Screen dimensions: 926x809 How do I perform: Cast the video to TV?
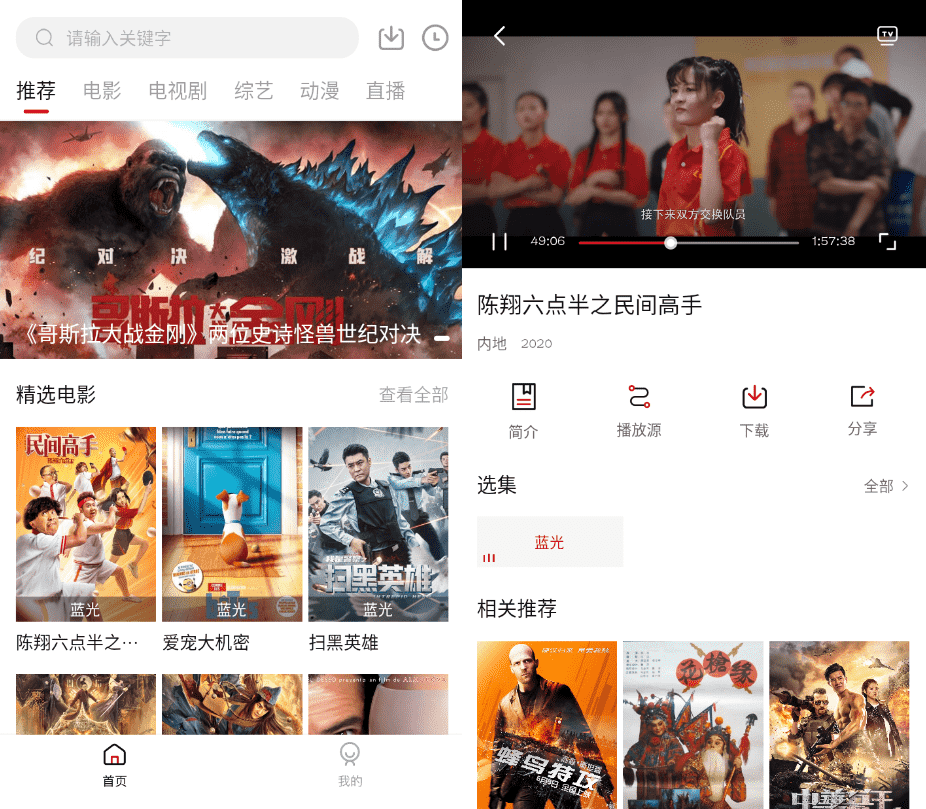[x=887, y=36]
